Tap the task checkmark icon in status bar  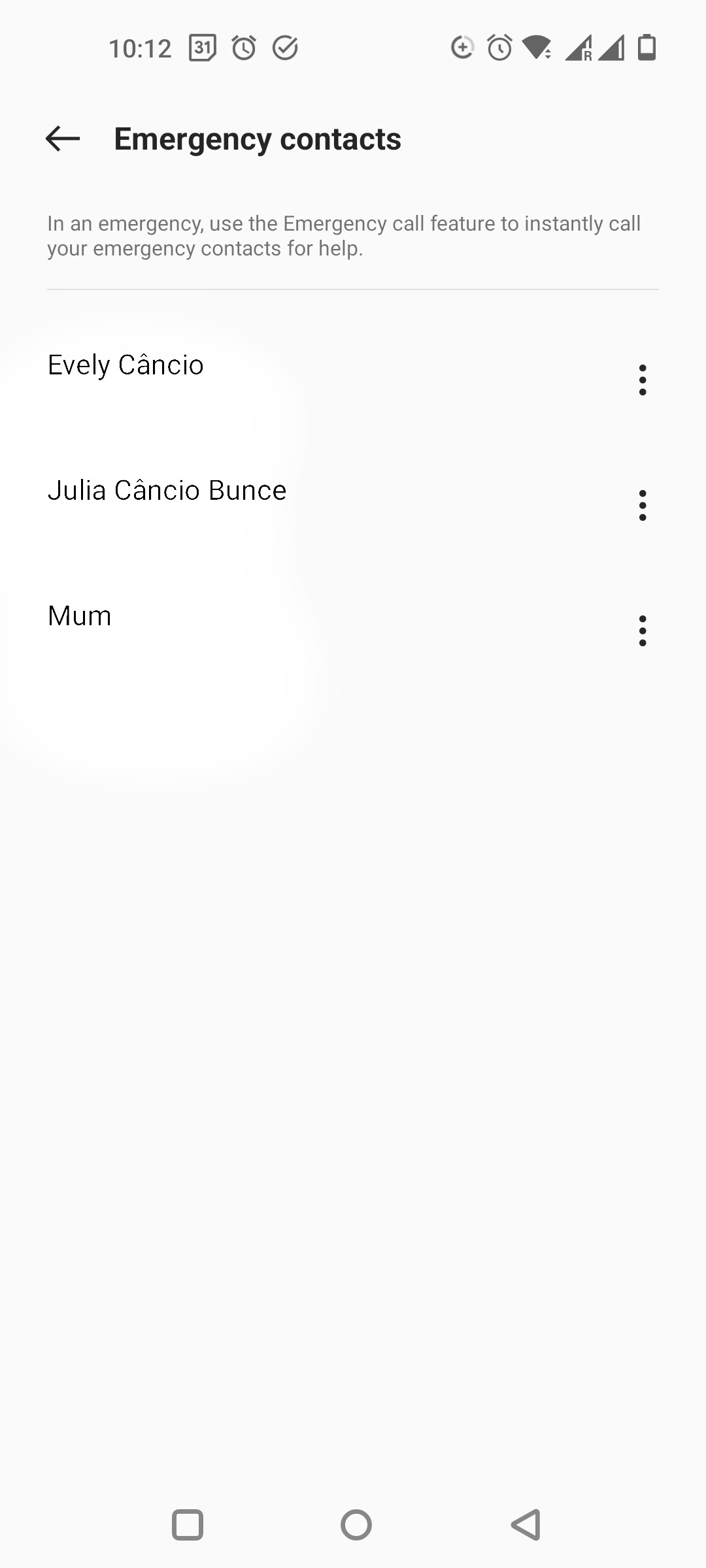tap(284, 46)
